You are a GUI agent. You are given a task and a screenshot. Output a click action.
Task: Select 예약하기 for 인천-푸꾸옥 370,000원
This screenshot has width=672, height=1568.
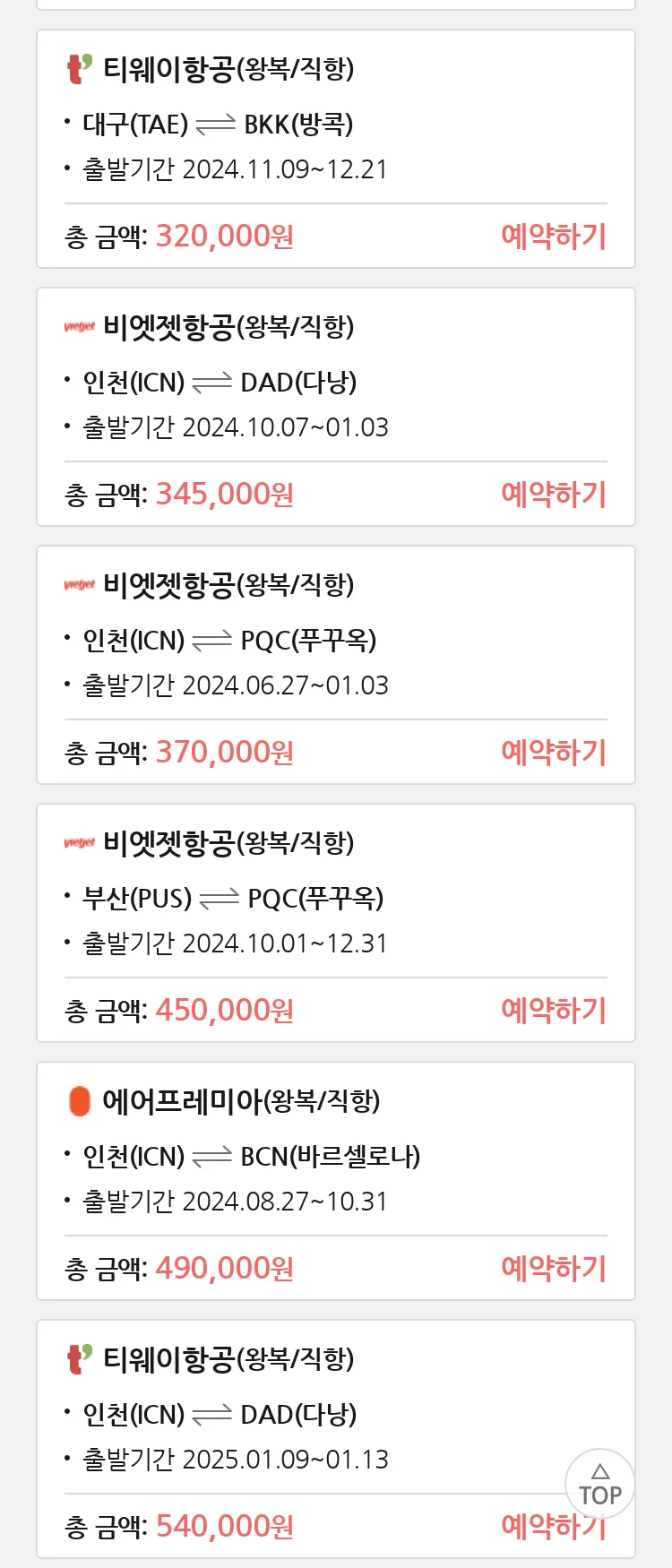[553, 753]
